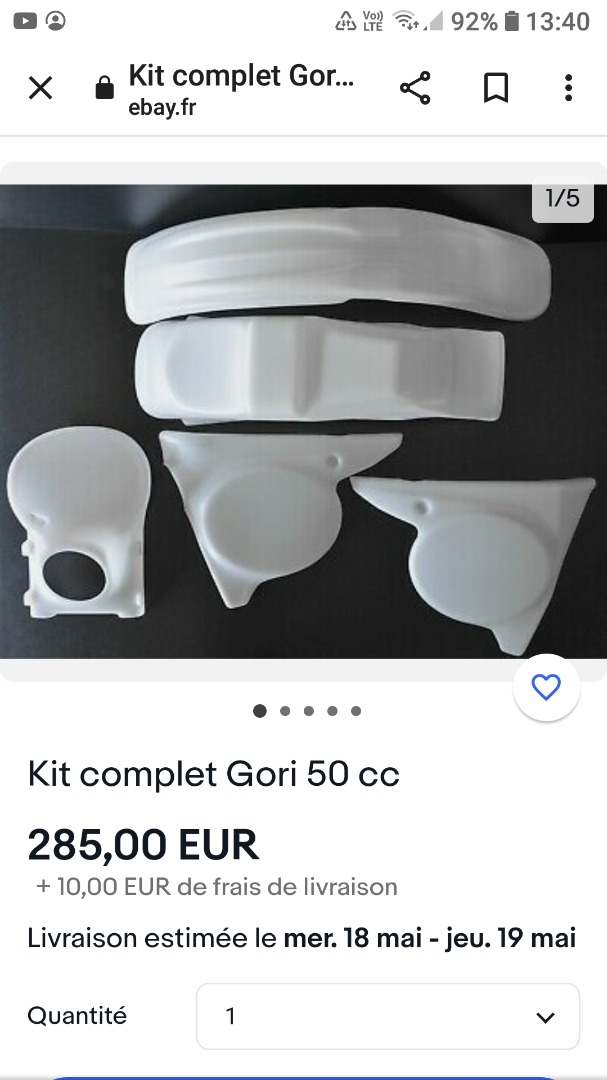Share this Gori kit listing
The width and height of the screenshot is (607, 1080).
point(415,89)
